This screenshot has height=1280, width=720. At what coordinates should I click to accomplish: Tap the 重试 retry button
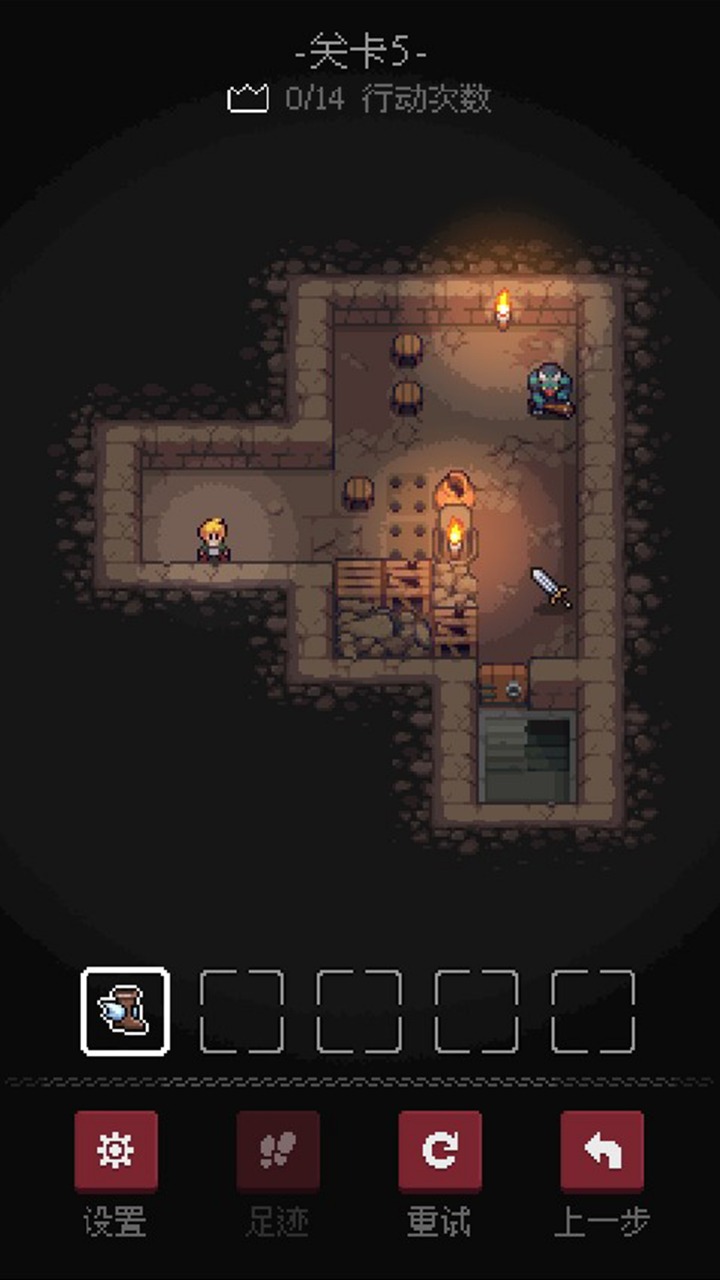tap(440, 1152)
